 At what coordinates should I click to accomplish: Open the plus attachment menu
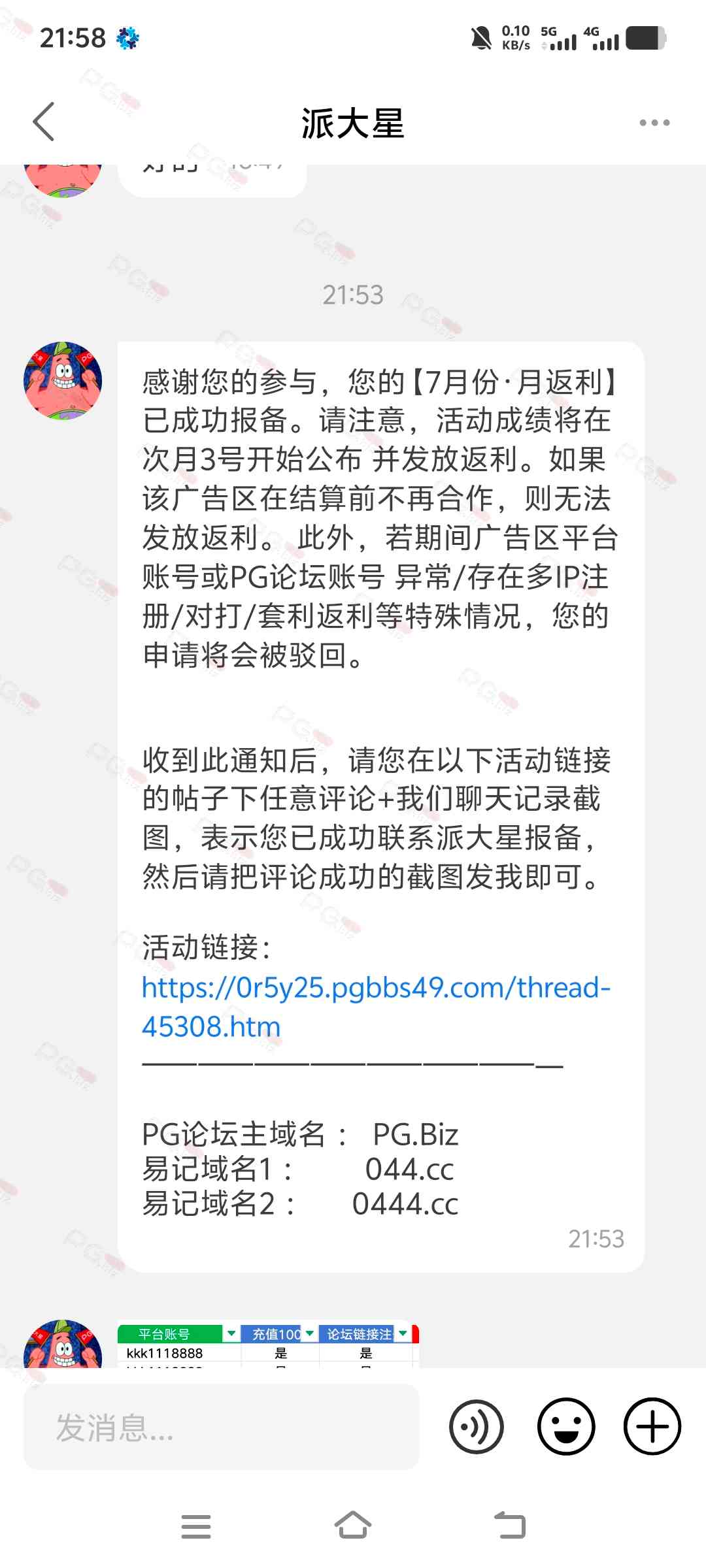[652, 1427]
